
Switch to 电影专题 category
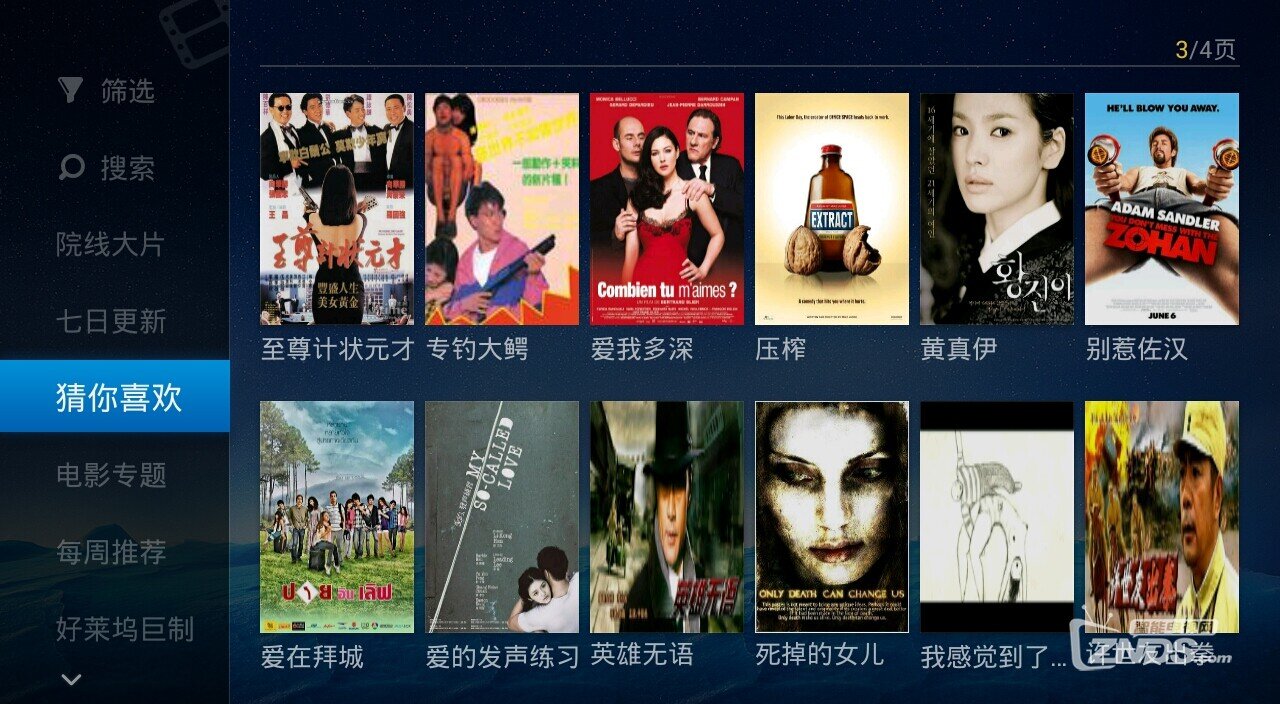click(x=110, y=475)
